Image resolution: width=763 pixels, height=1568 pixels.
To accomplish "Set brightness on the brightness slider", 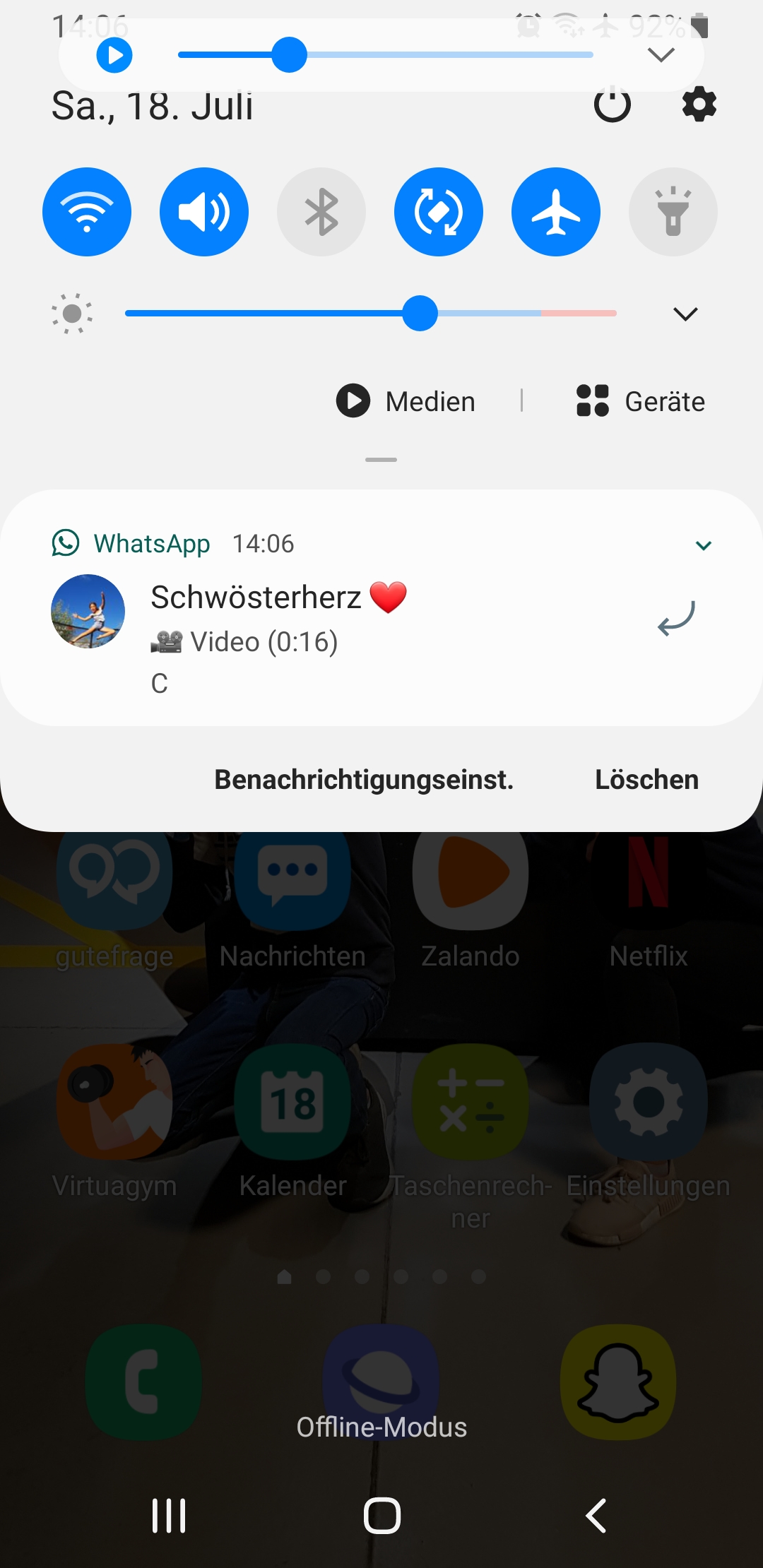I will click(420, 314).
